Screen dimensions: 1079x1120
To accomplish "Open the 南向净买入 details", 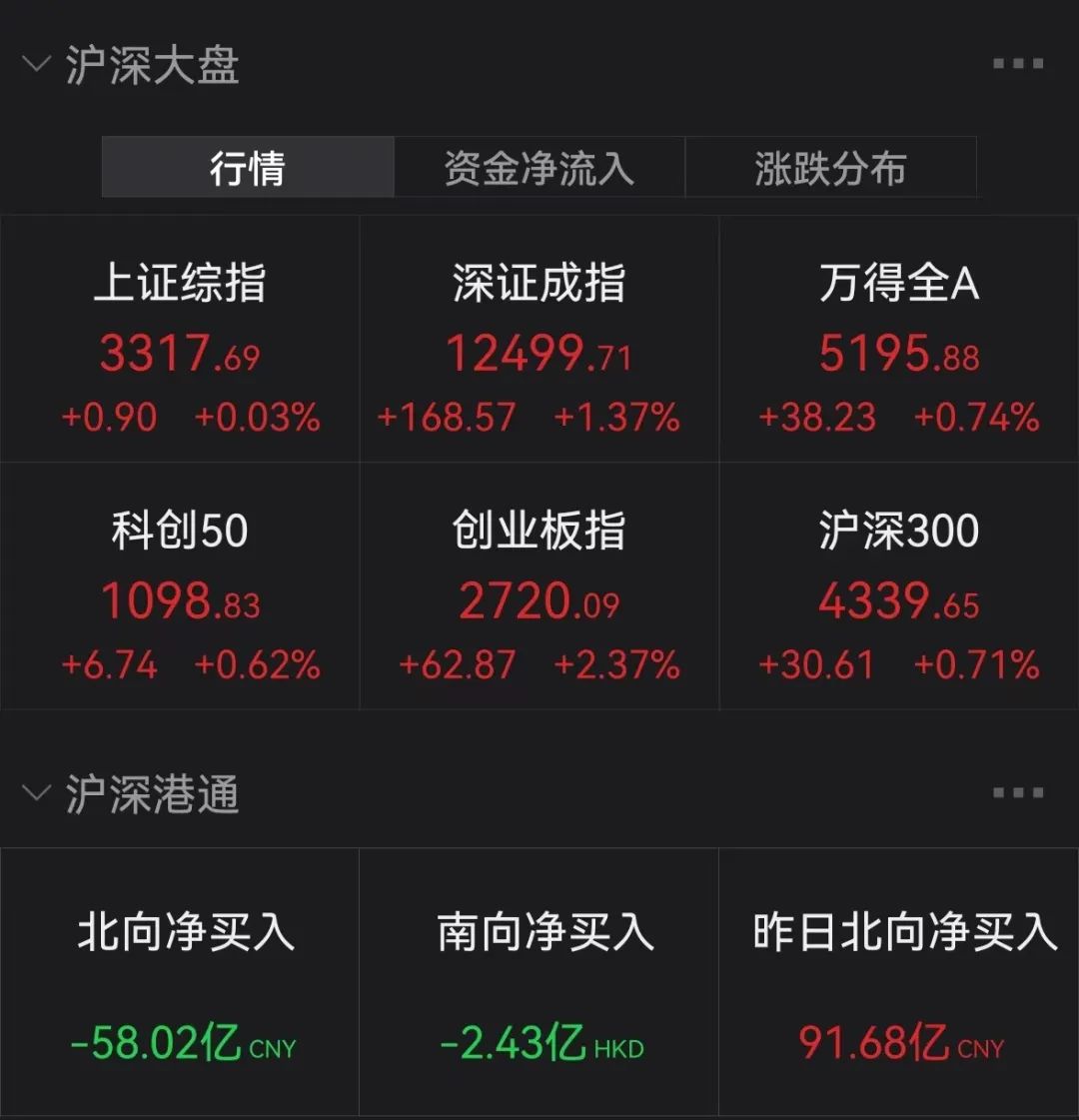I will point(539,984).
